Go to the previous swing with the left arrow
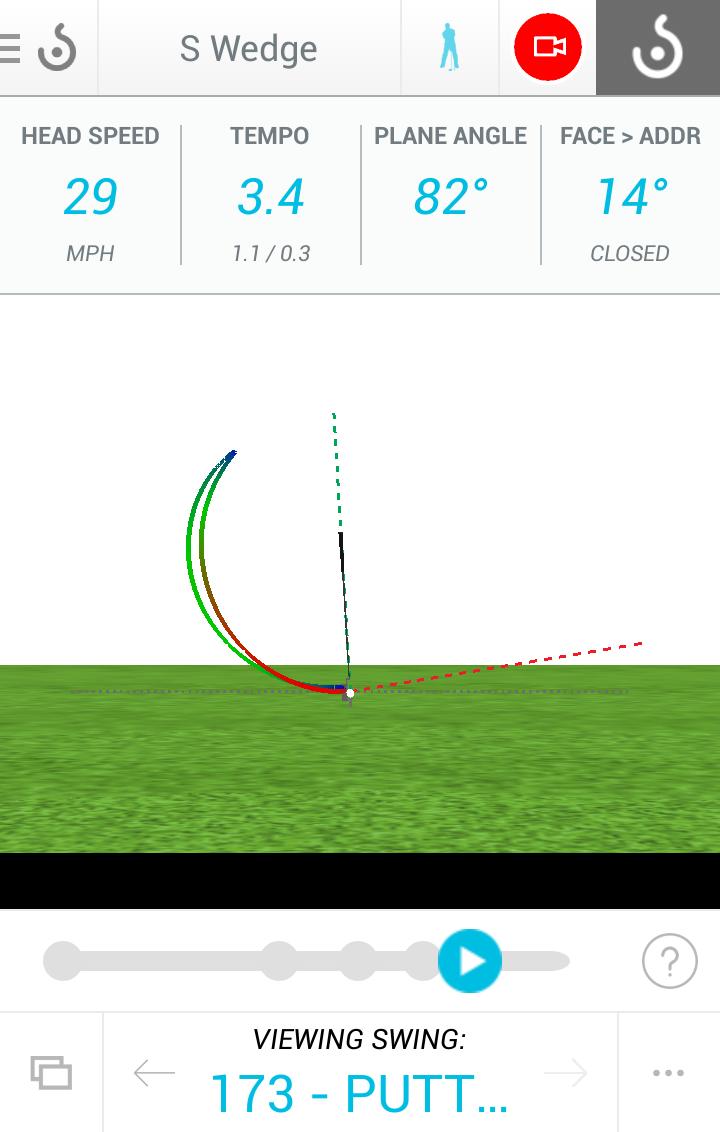720x1132 pixels. [x=155, y=1071]
